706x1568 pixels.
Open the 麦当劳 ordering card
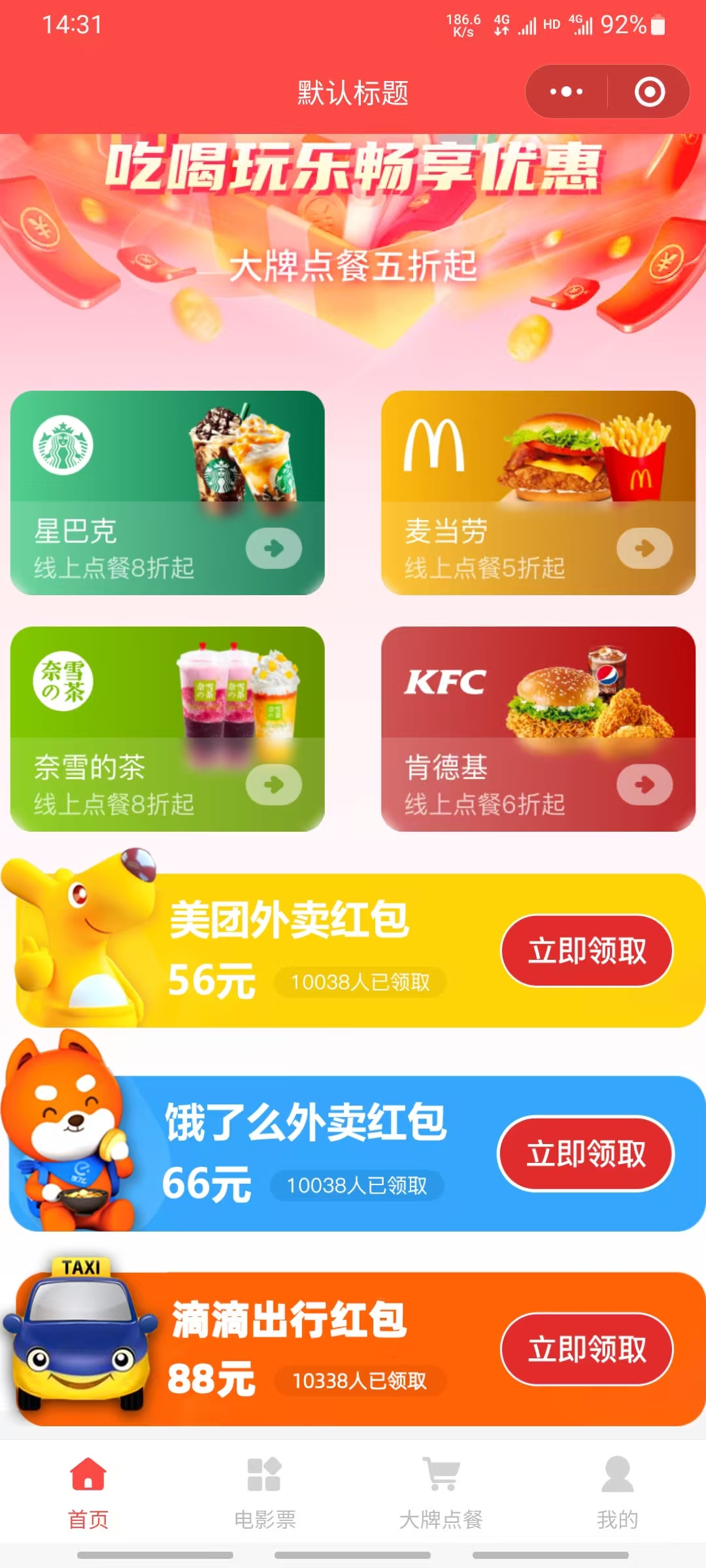tap(538, 493)
